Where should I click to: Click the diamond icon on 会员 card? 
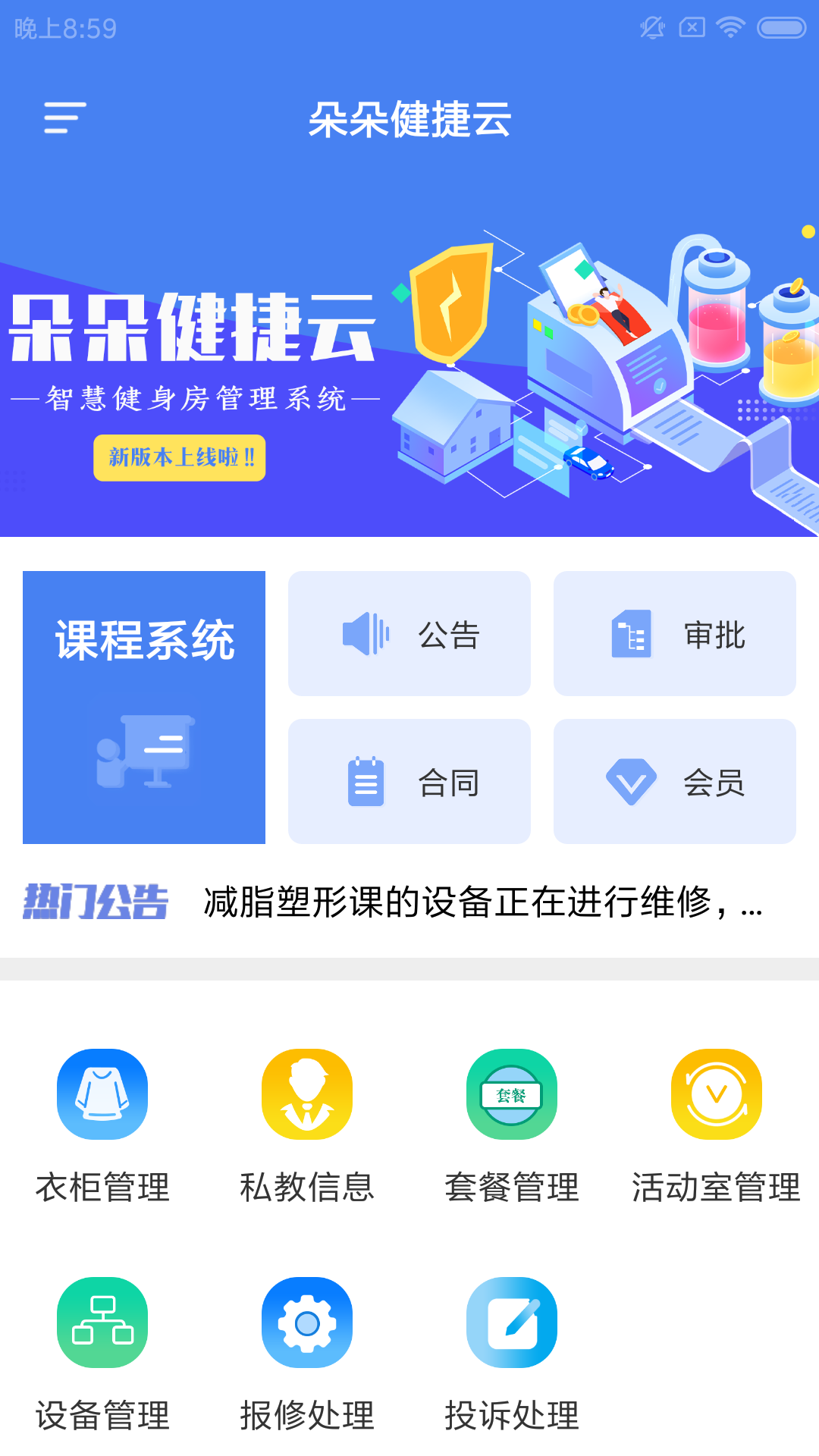[x=632, y=780]
